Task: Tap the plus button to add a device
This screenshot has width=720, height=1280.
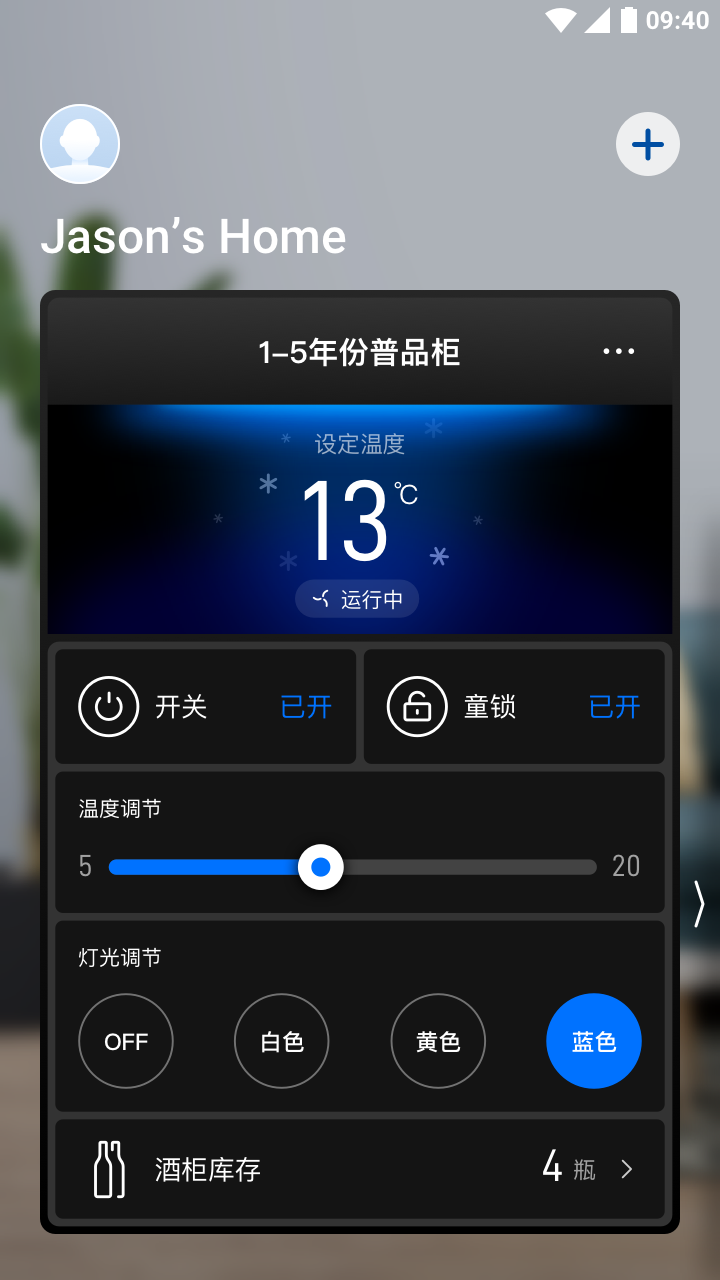Action: coord(648,144)
